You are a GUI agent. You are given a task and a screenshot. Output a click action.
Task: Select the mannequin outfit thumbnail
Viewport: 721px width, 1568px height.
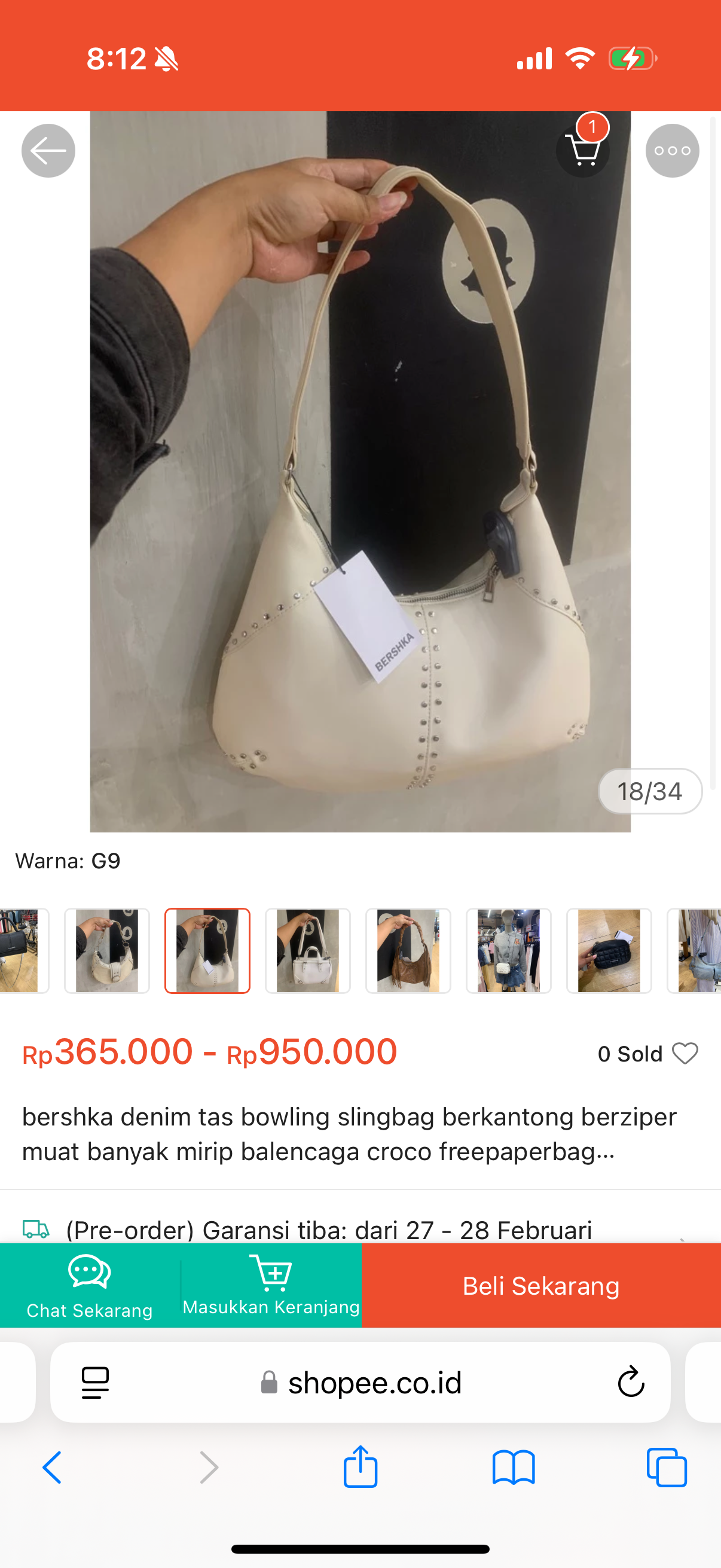coord(508,950)
